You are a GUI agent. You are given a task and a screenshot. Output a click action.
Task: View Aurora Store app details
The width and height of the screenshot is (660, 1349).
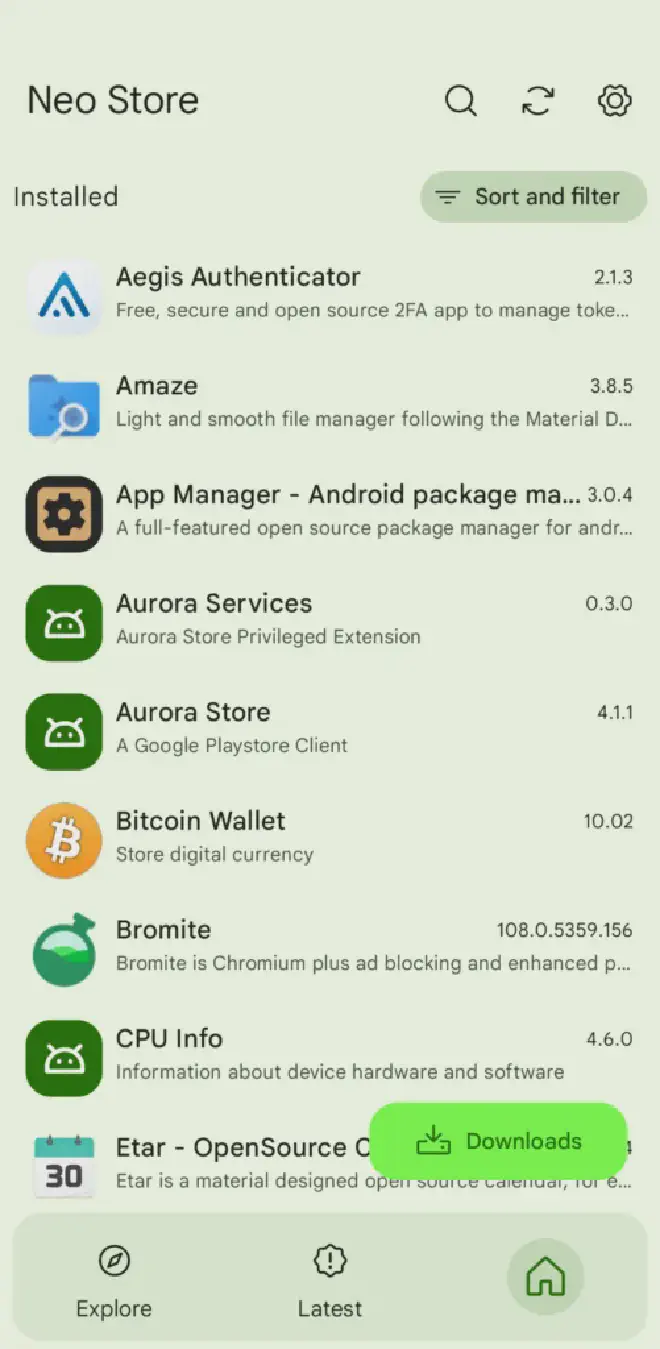(330, 729)
